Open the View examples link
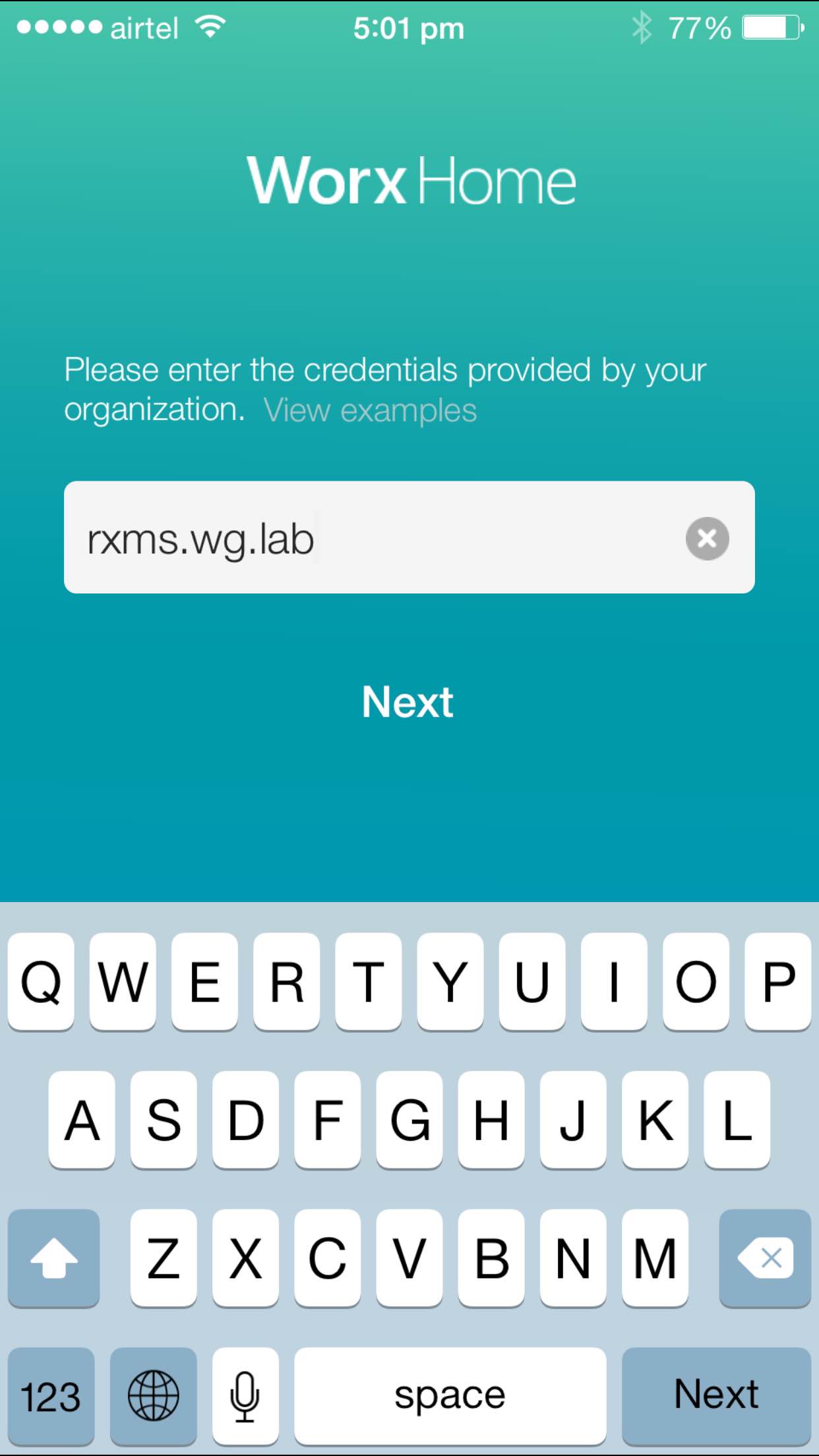The width and height of the screenshot is (819, 1456). pyautogui.click(x=370, y=411)
